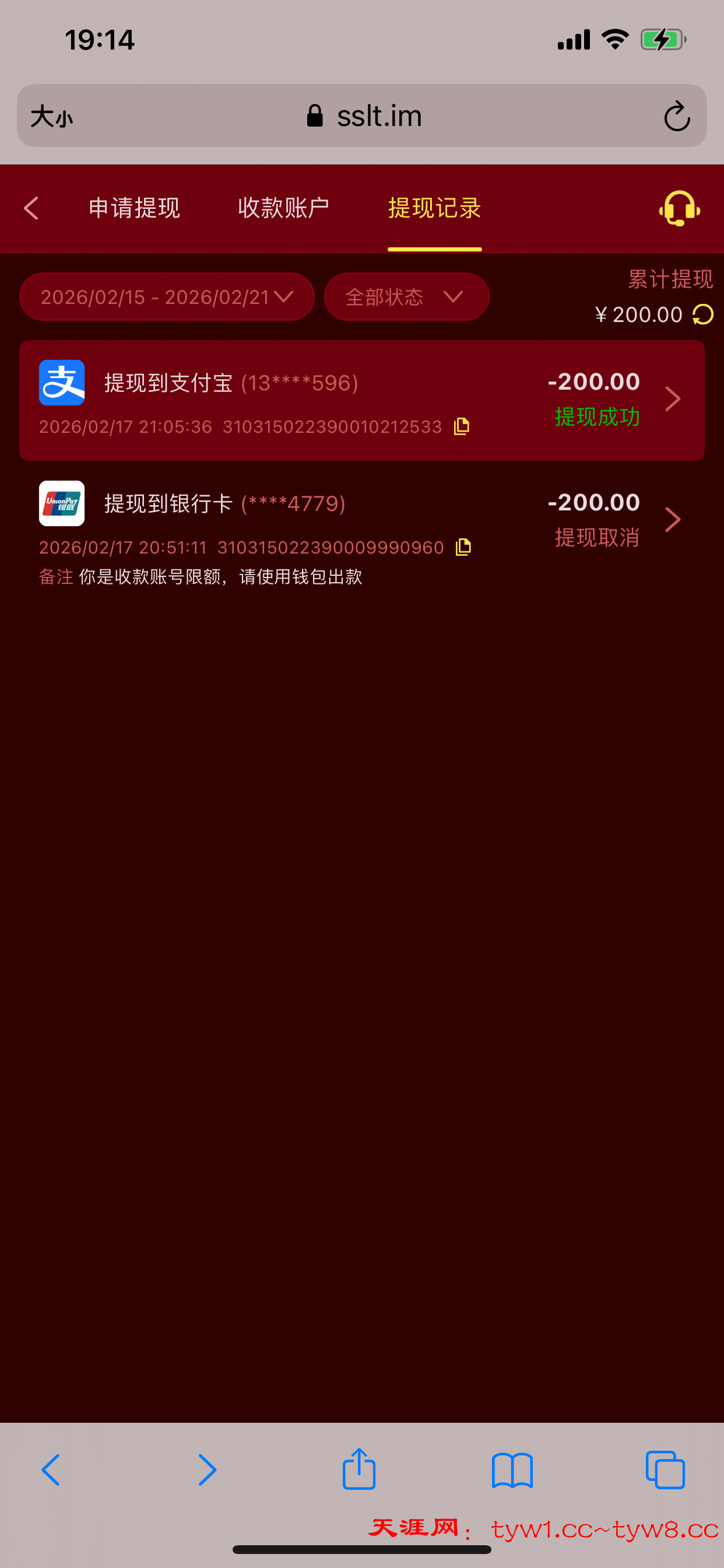Tap the sslt.im address bar
This screenshot has width=724, height=1568.
364,116
